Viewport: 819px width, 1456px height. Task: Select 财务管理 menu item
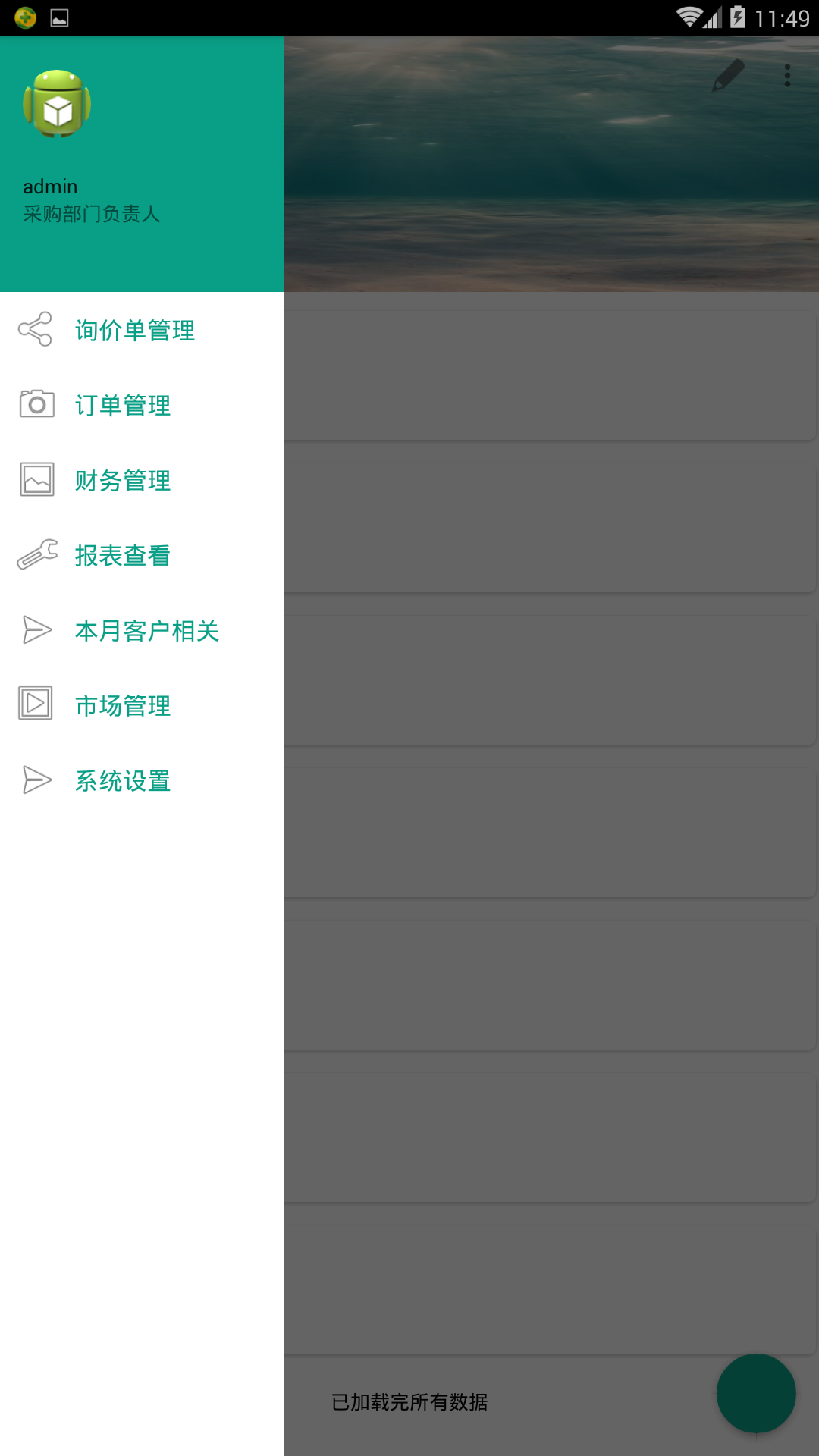[123, 480]
